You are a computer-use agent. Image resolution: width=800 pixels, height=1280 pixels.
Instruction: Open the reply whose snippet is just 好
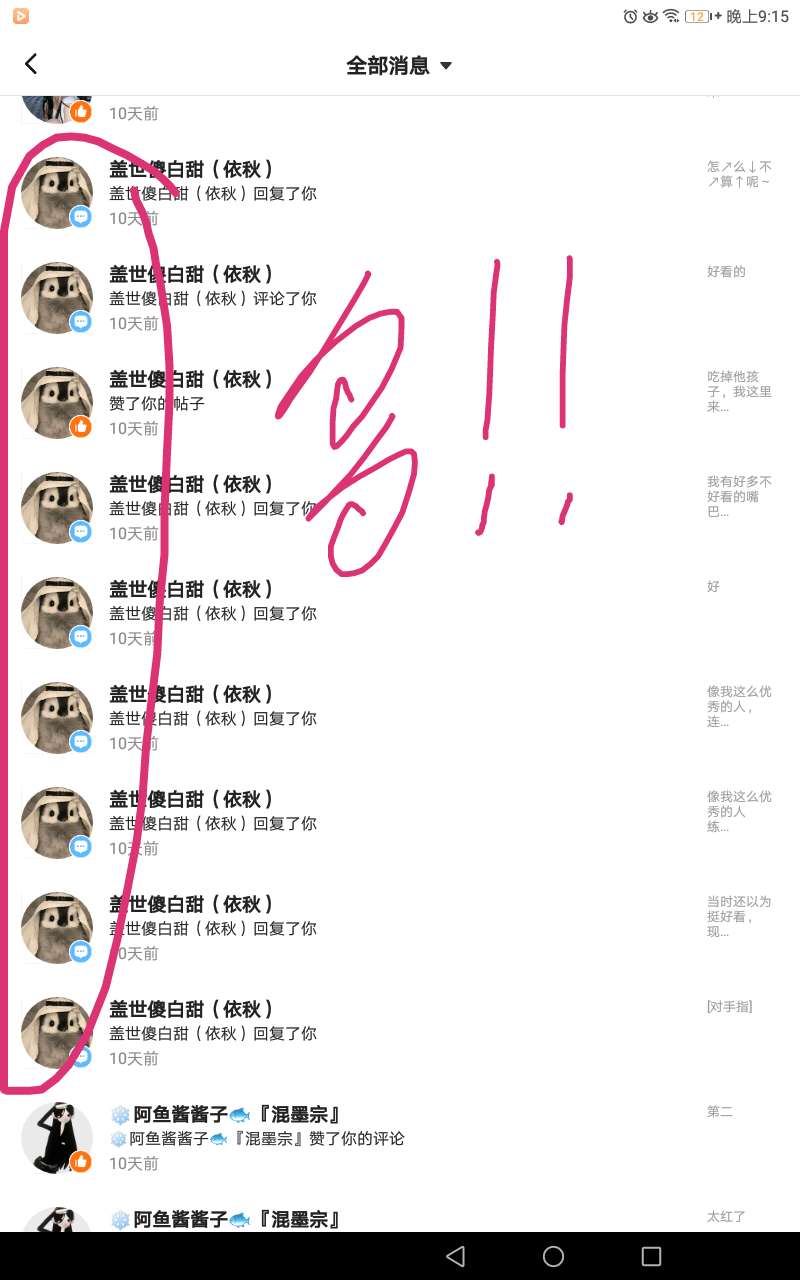pyautogui.click(x=400, y=612)
